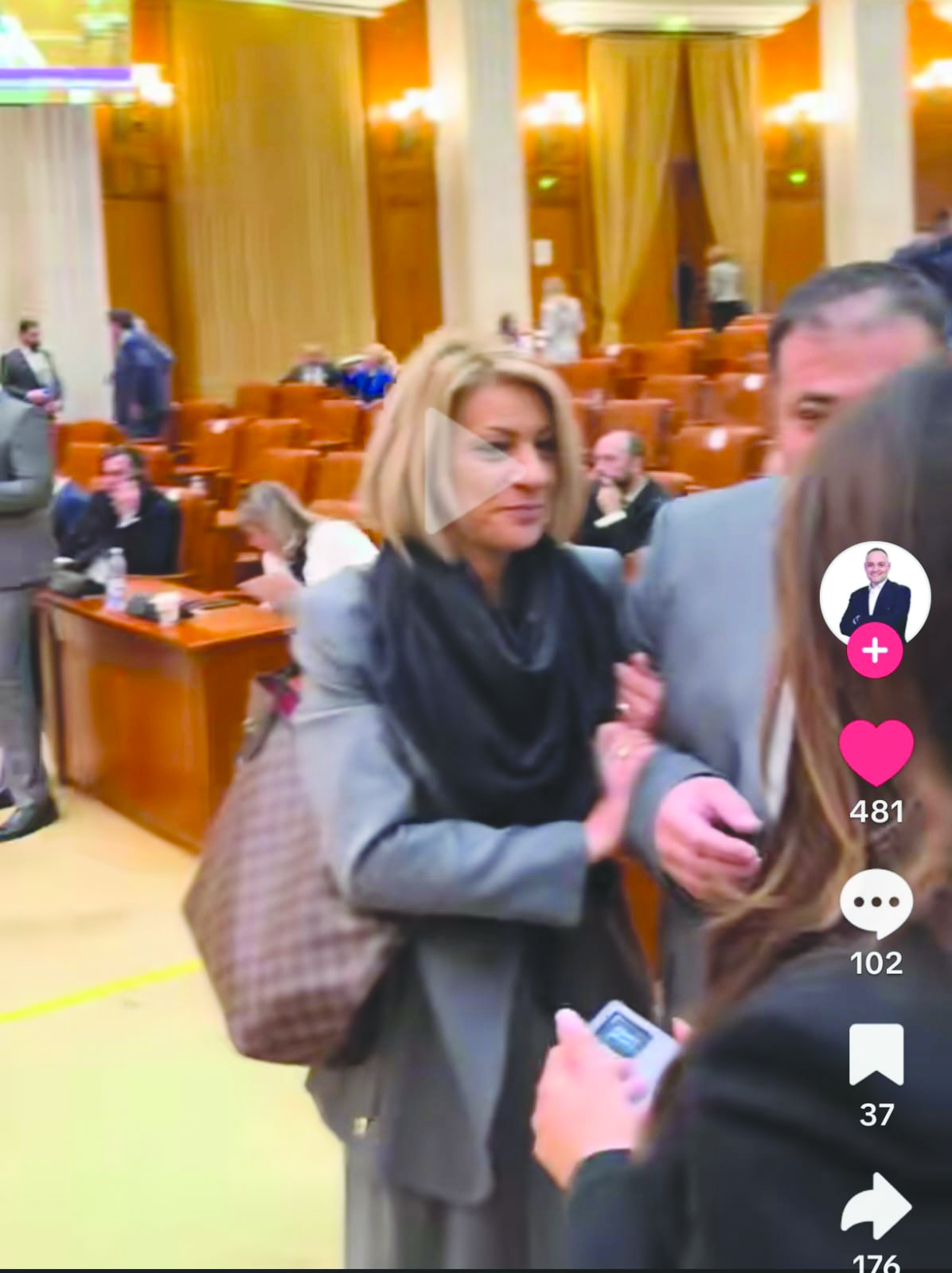The image size is (952, 1273).
Task: Like this video with the heart icon
Action: [876, 752]
